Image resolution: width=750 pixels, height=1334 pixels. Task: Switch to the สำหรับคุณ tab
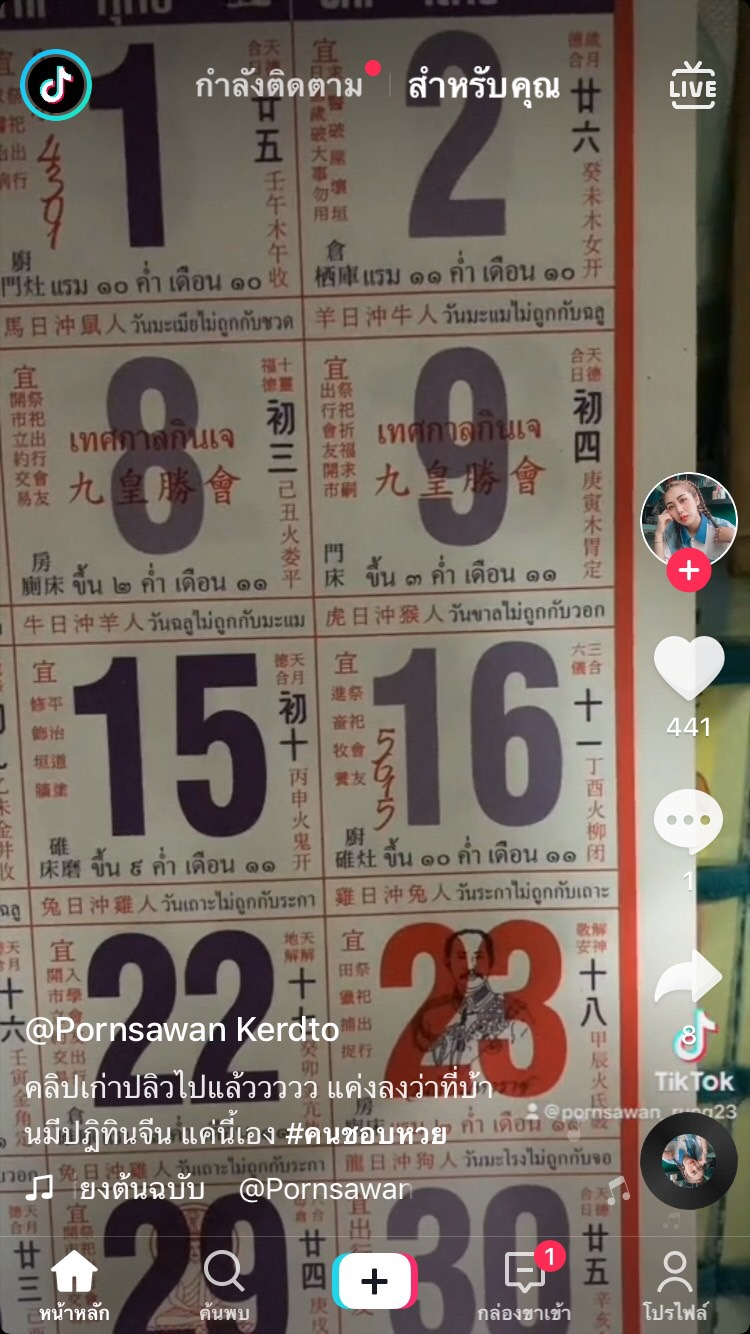click(x=484, y=86)
